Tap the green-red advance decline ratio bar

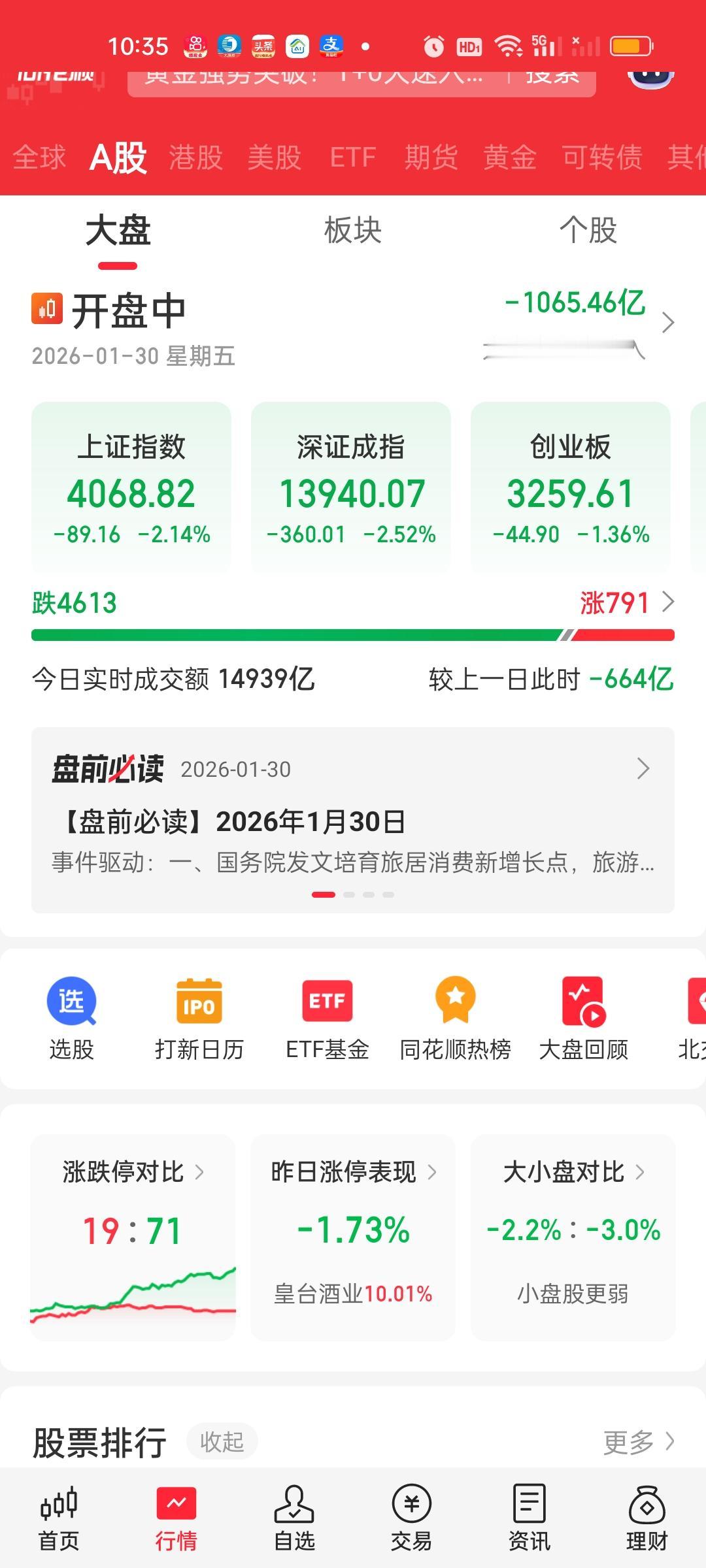[x=353, y=633]
